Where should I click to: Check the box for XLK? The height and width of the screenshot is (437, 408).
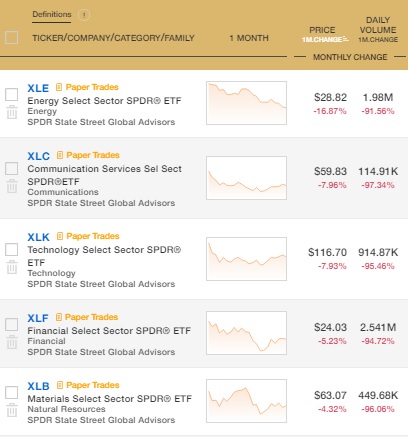tap(11, 249)
